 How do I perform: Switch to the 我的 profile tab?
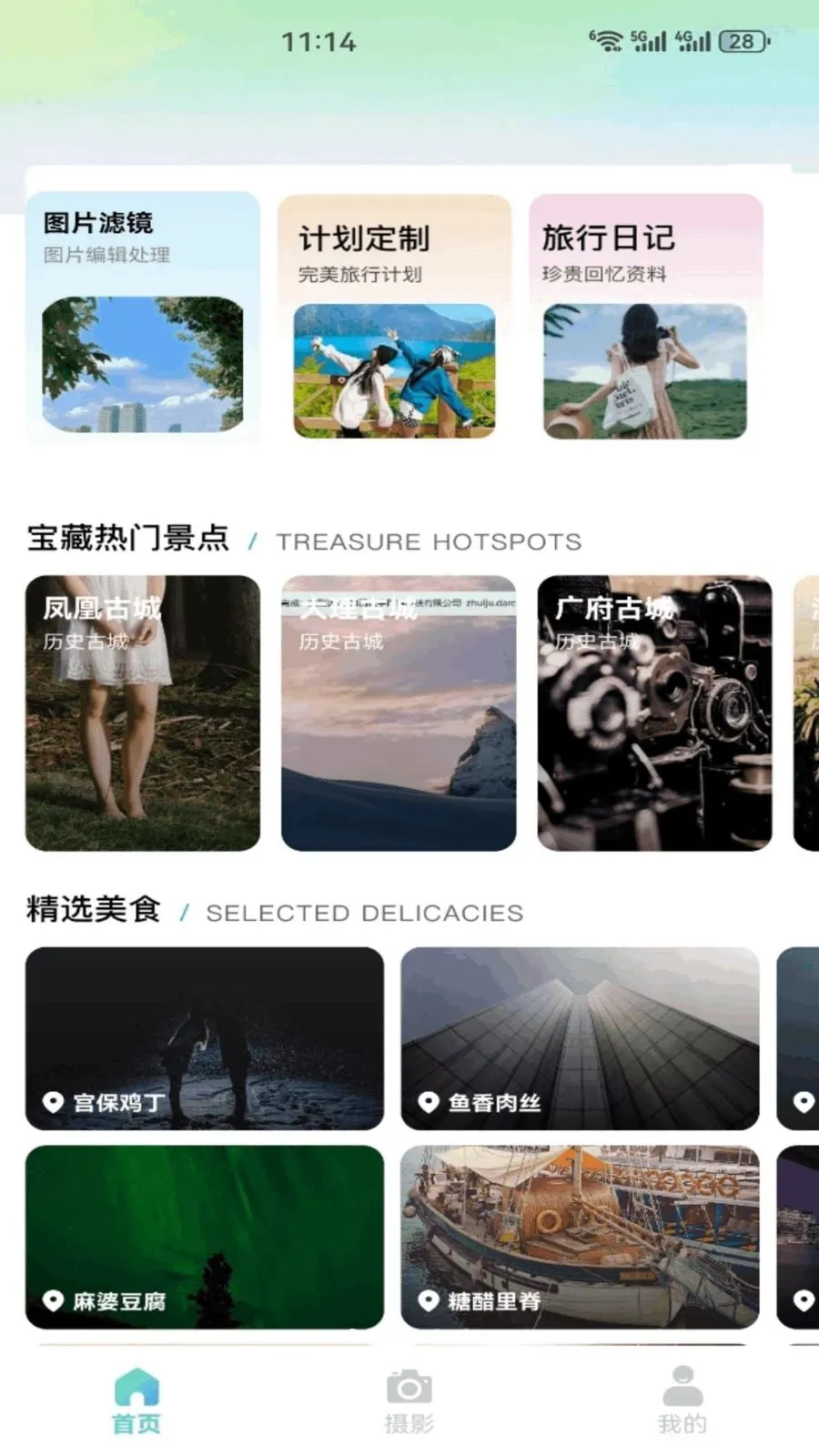click(682, 1401)
